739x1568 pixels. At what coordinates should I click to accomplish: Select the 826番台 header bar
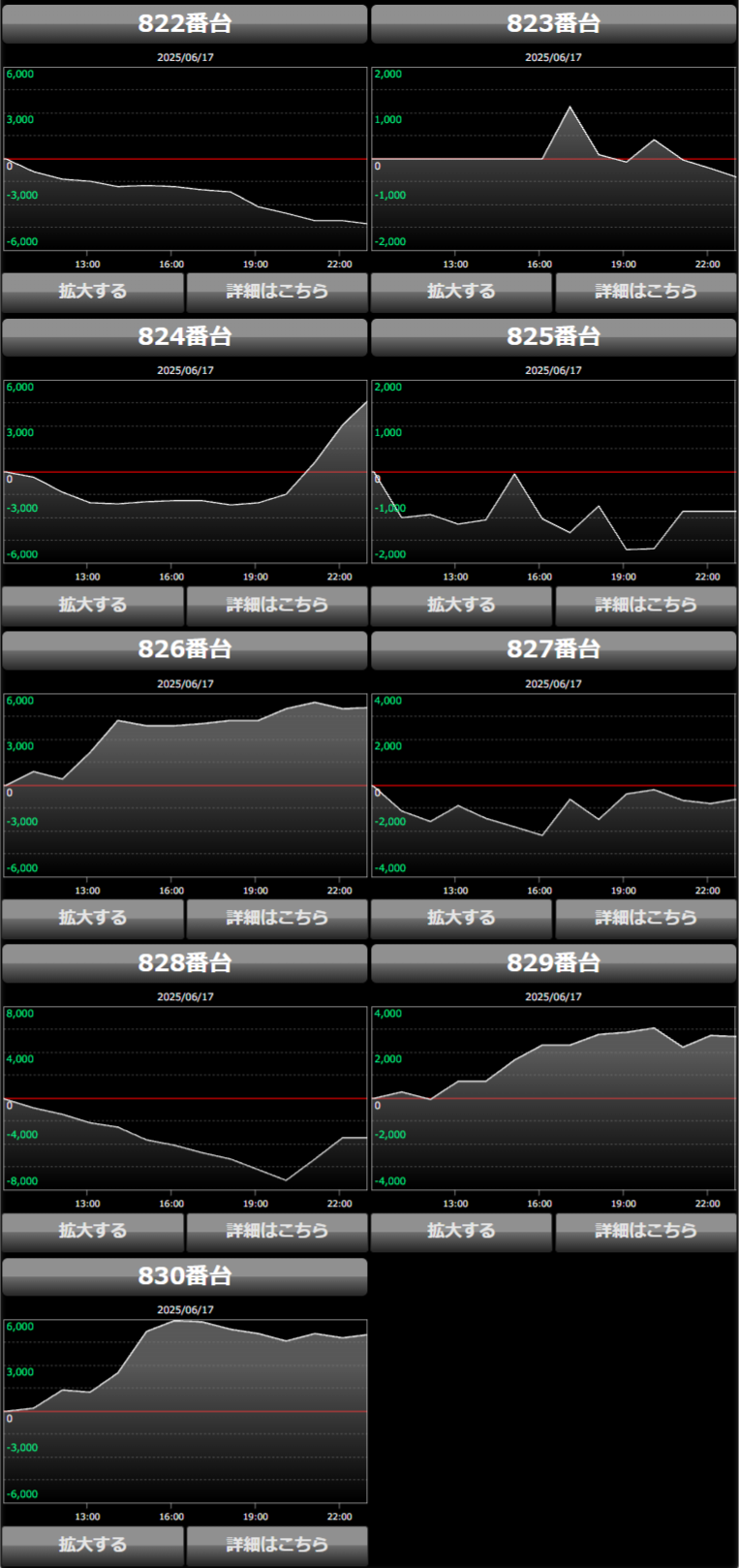(185, 649)
